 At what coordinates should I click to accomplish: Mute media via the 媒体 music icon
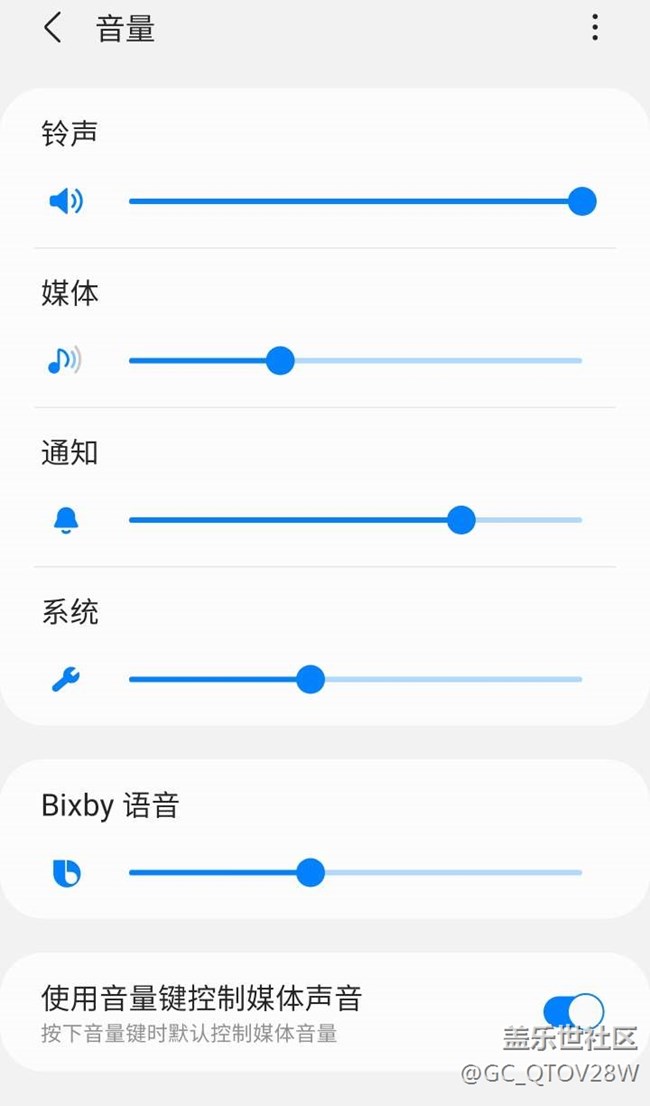pos(65,360)
